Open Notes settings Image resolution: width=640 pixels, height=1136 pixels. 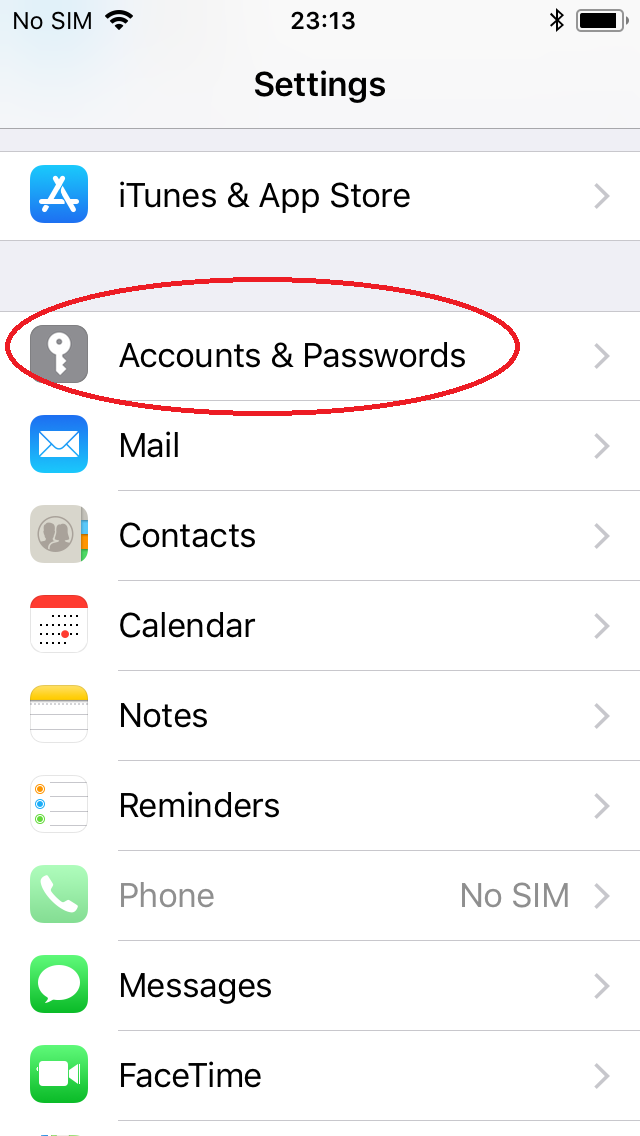click(x=320, y=716)
